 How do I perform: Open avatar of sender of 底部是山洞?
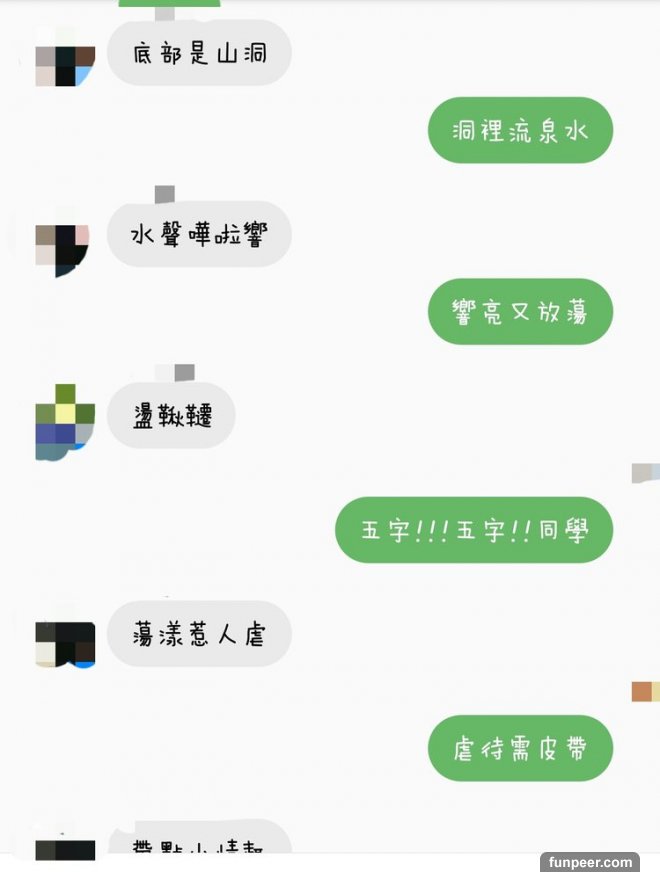tap(65, 57)
